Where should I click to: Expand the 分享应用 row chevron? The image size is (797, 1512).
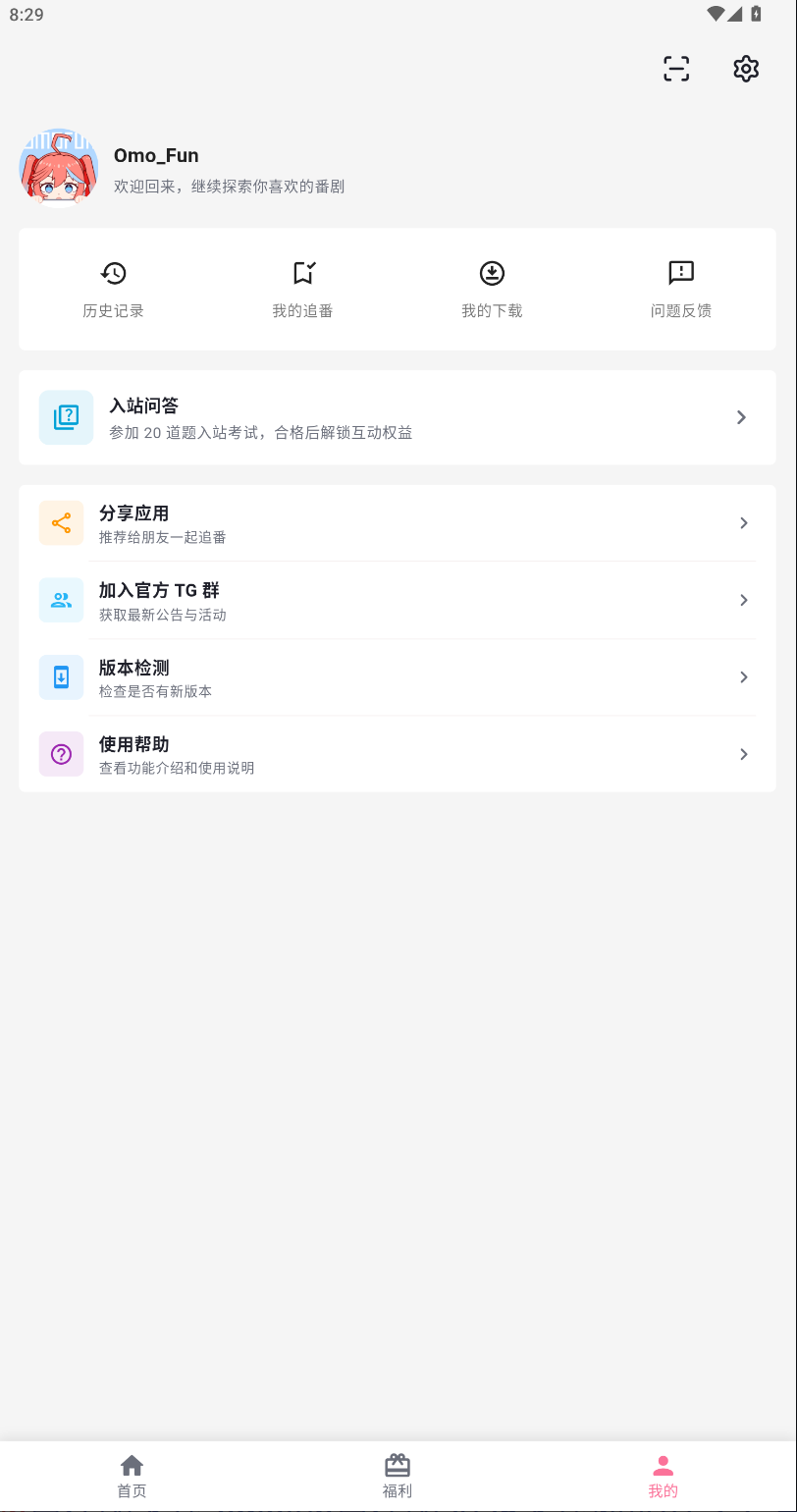point(743,522)
